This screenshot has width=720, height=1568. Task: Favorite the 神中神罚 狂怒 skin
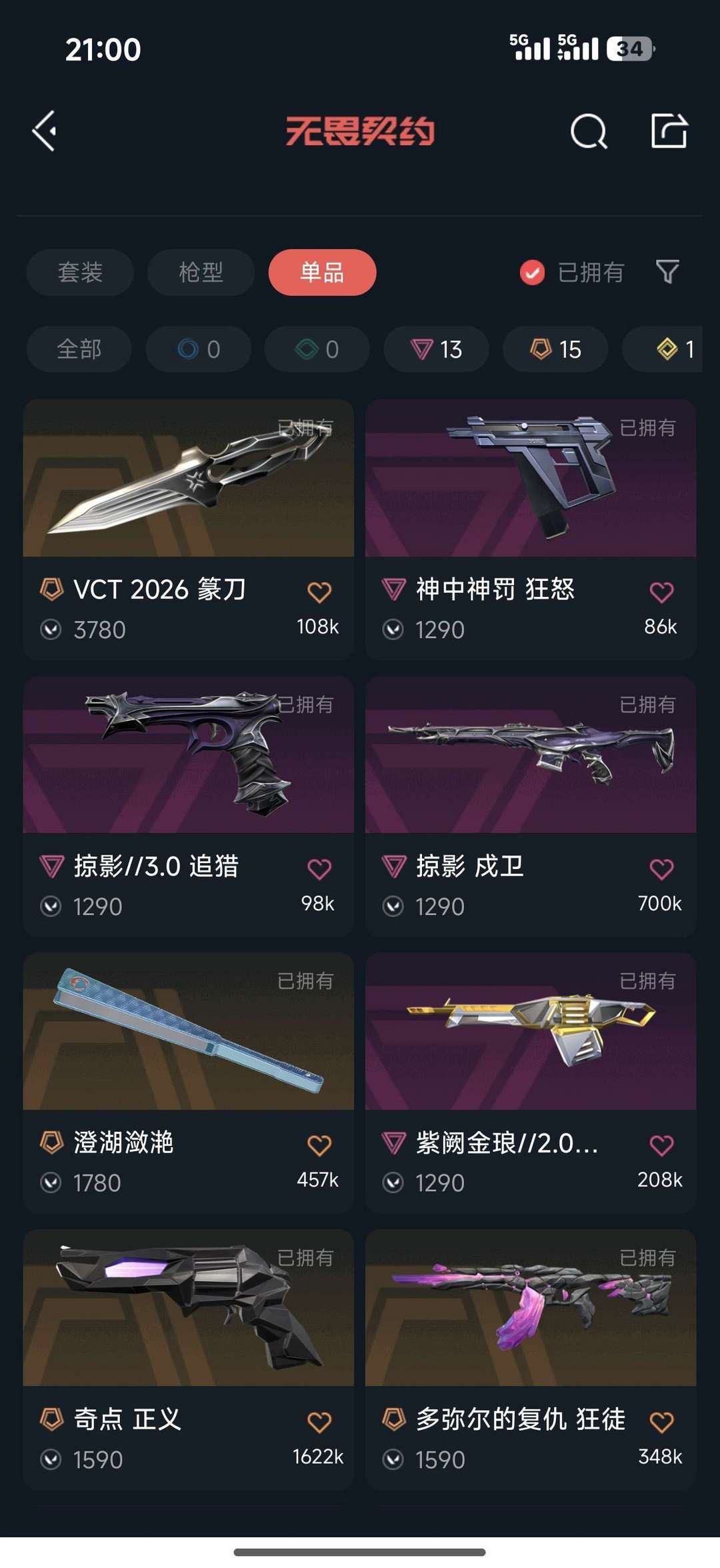tap(661, 591)
